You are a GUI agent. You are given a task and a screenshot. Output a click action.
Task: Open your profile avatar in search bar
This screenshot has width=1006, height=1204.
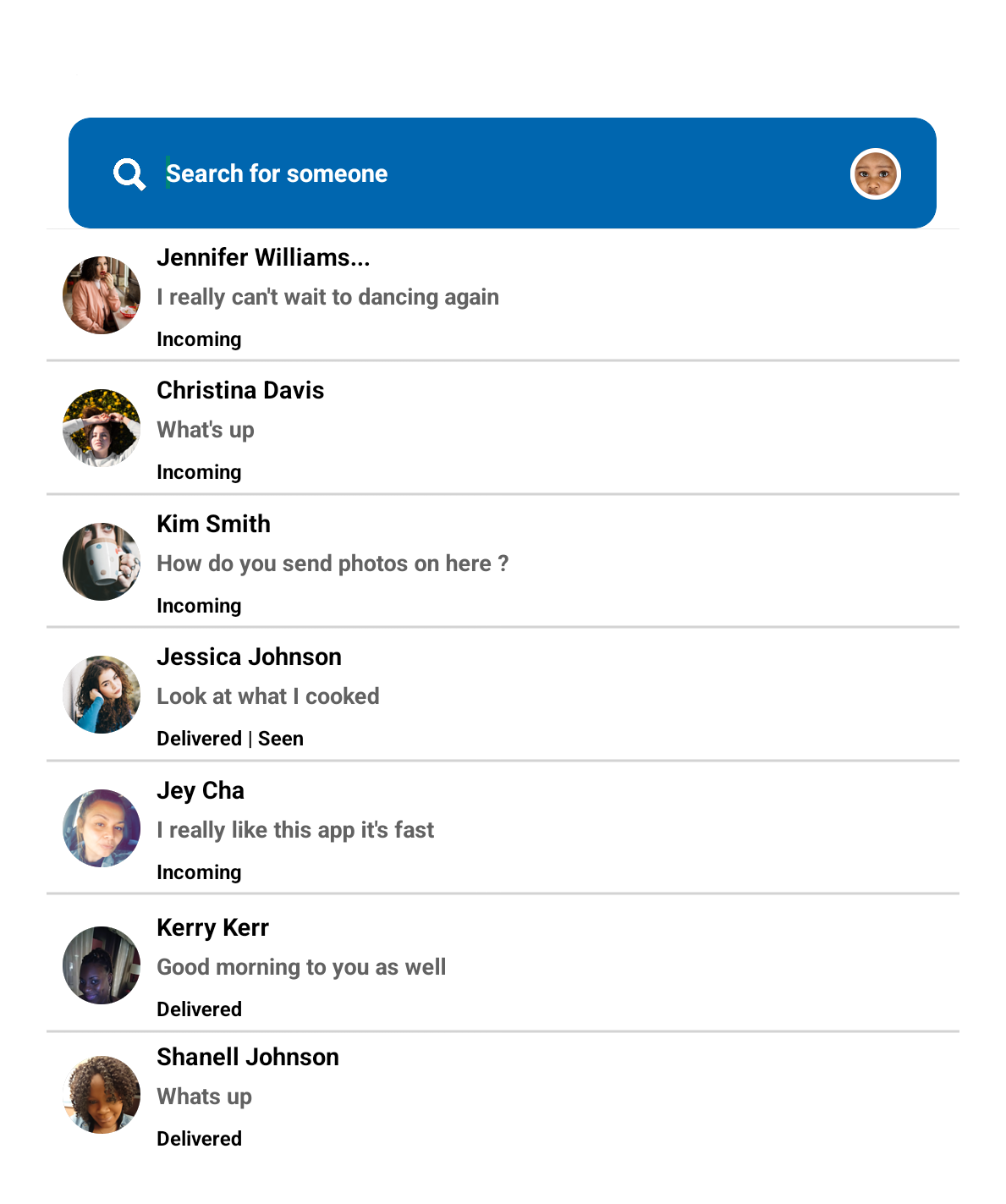[x=875, y=173]
